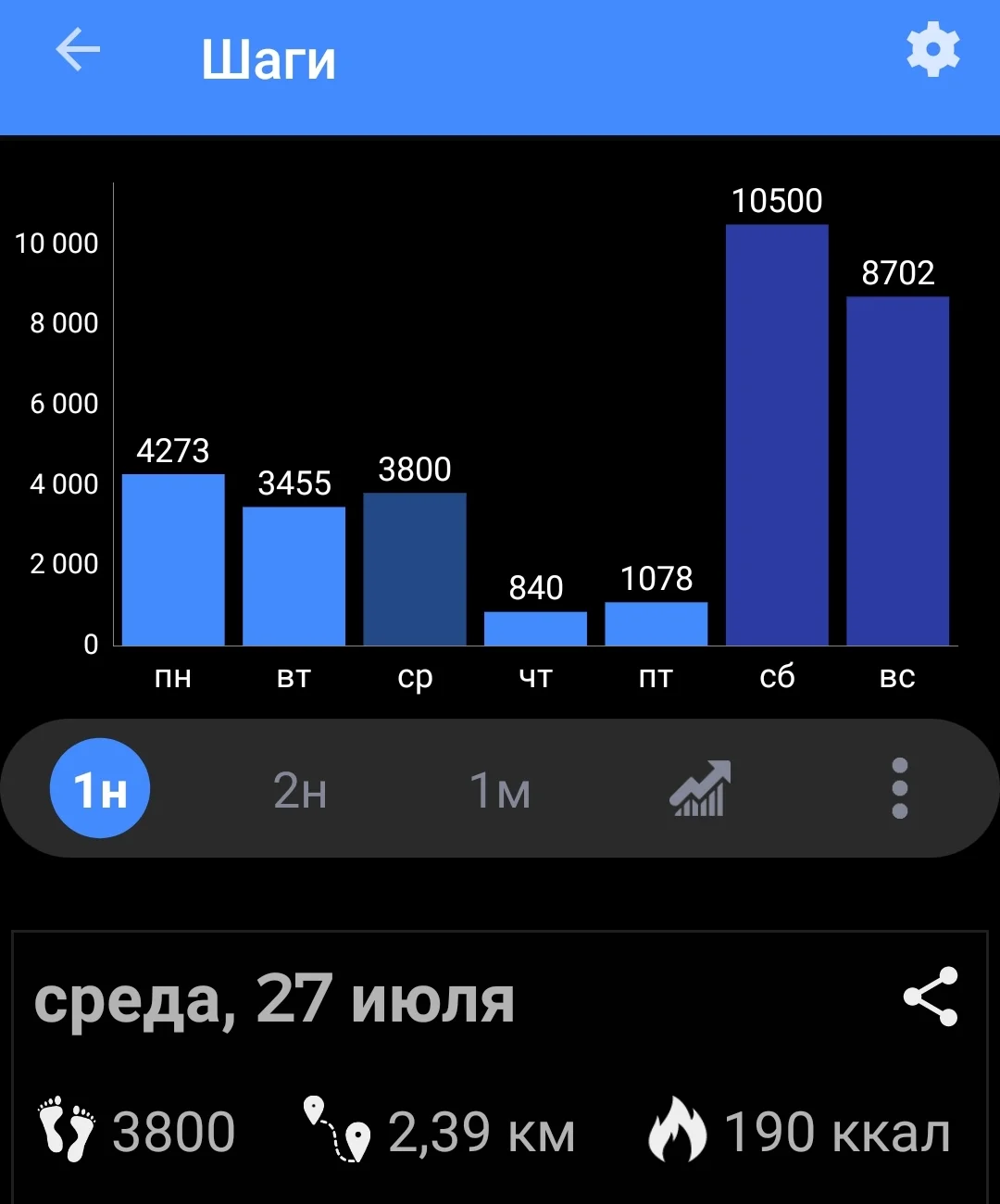Select the чт bar with 840 steps
Screen dimensions: 1000x1204
(535, 629)
